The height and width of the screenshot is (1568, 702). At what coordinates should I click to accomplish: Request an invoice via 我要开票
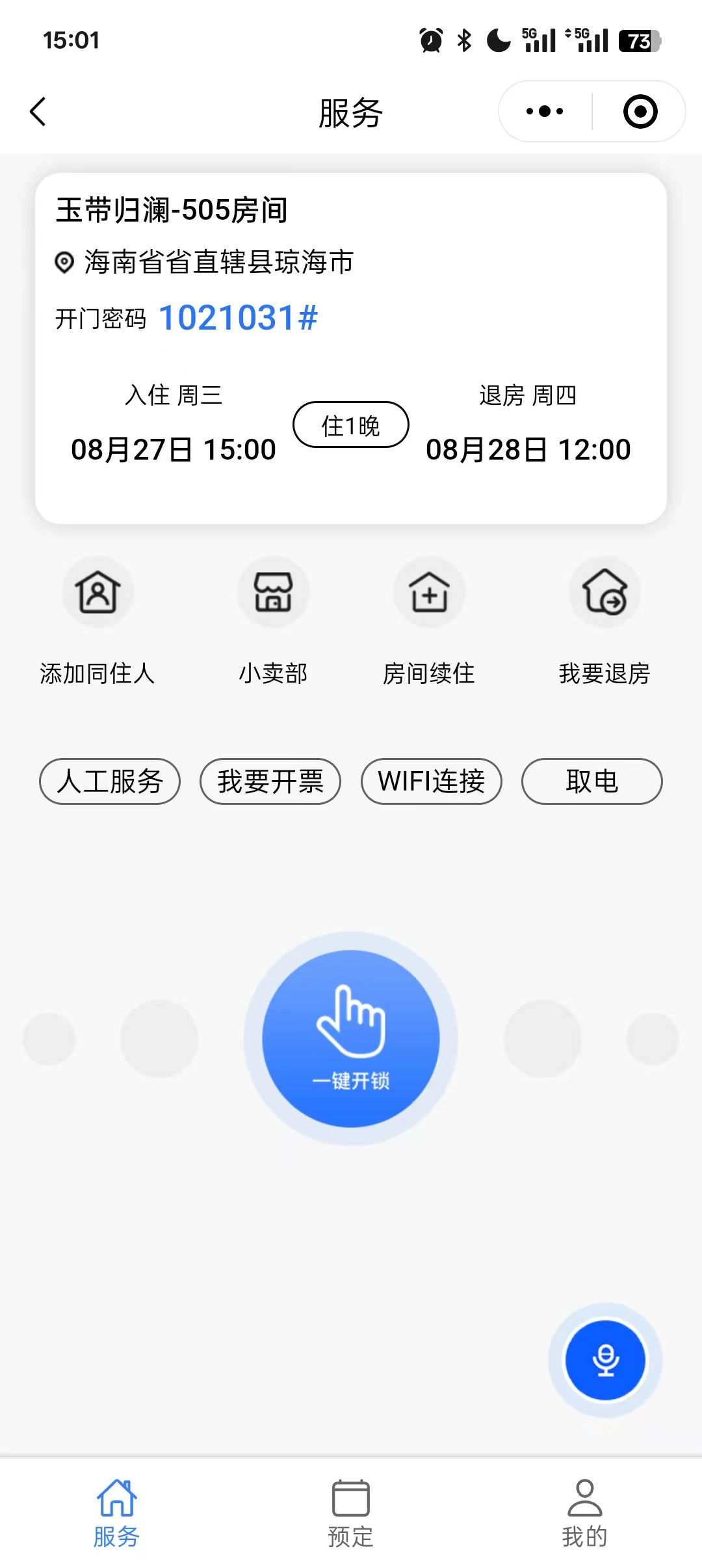(x=270, y=781)
